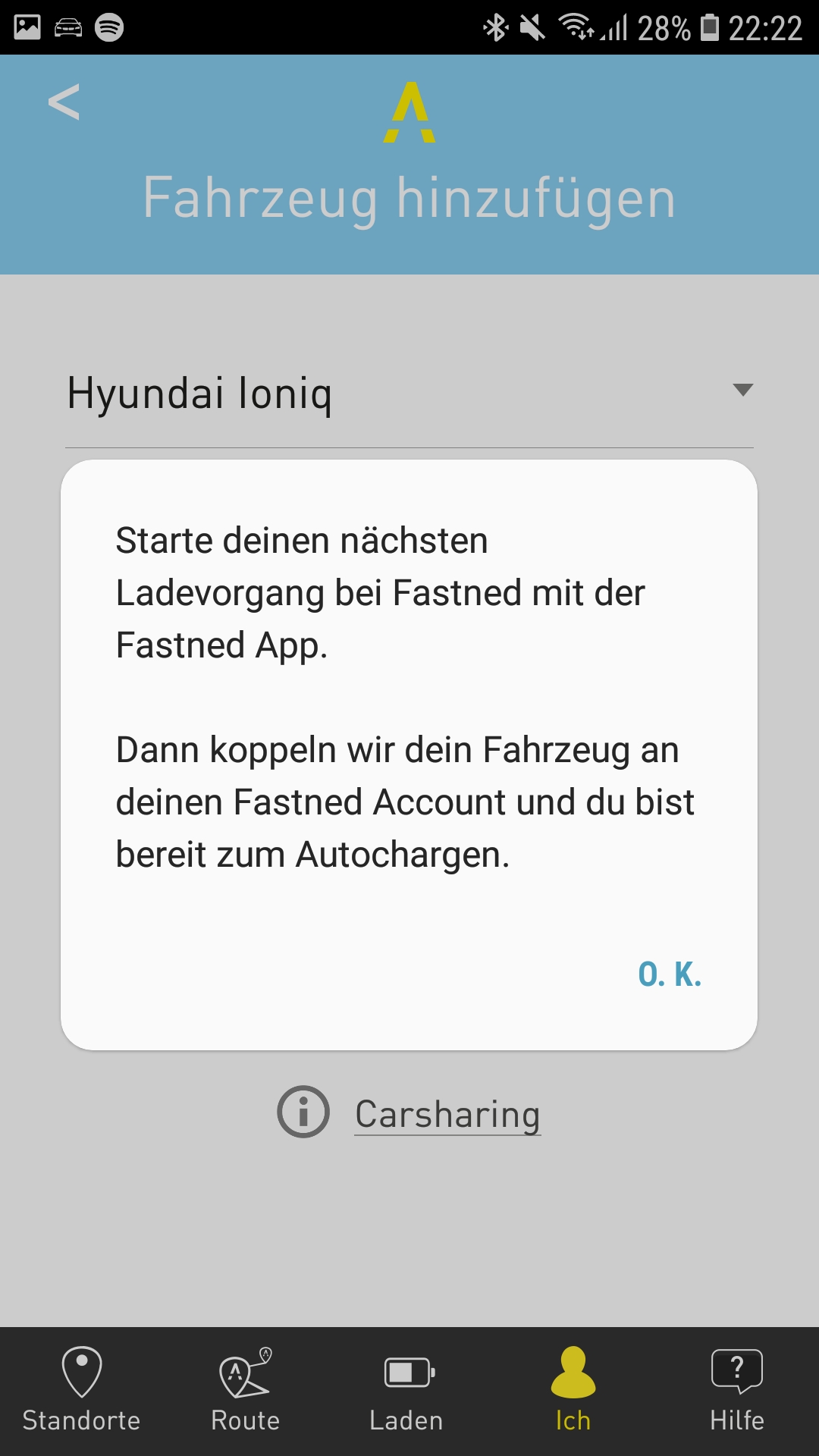
Task: Dismiss the dialog with O. K.
Action: click(670, 973)
